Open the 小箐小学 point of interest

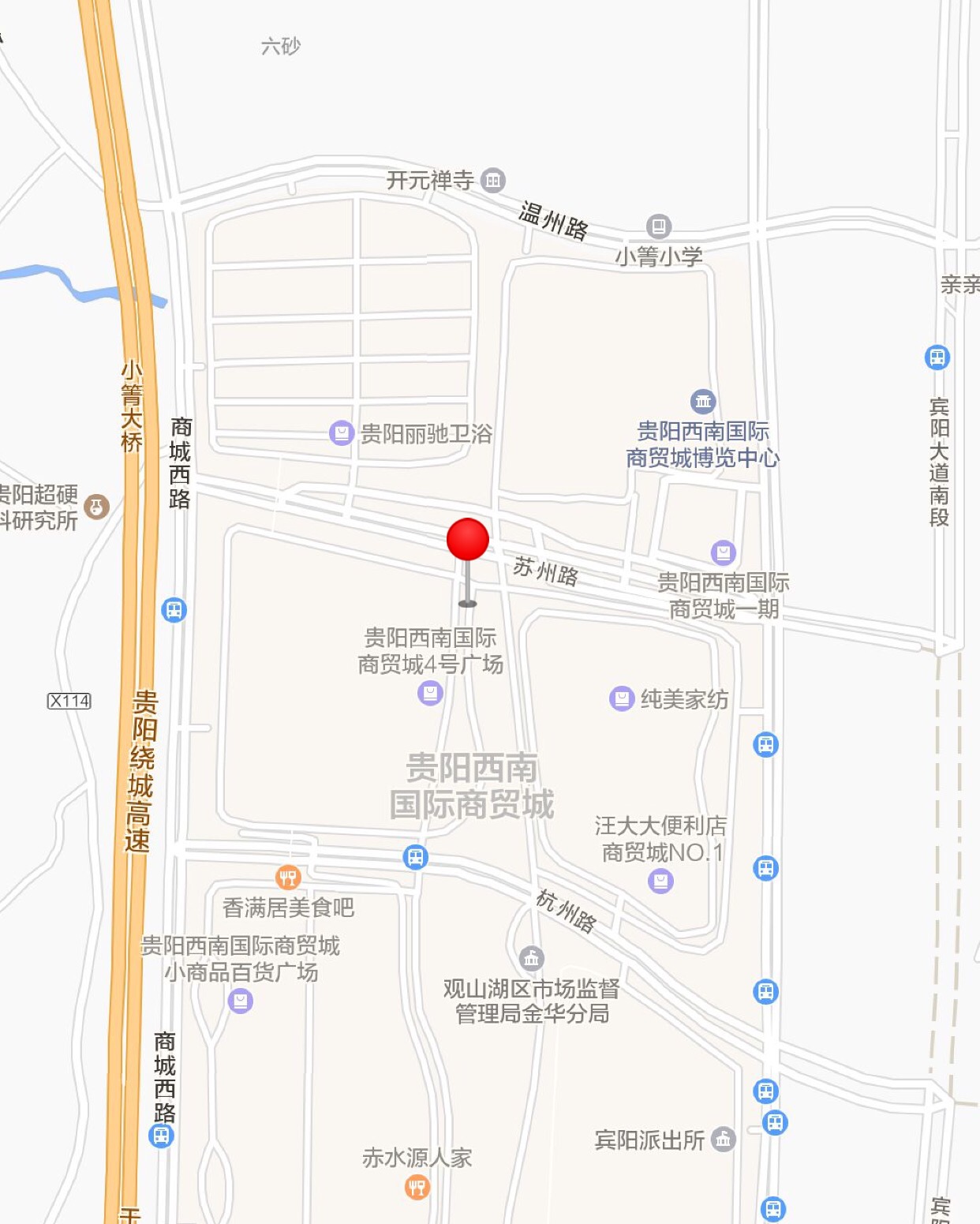tap(658, 227)
